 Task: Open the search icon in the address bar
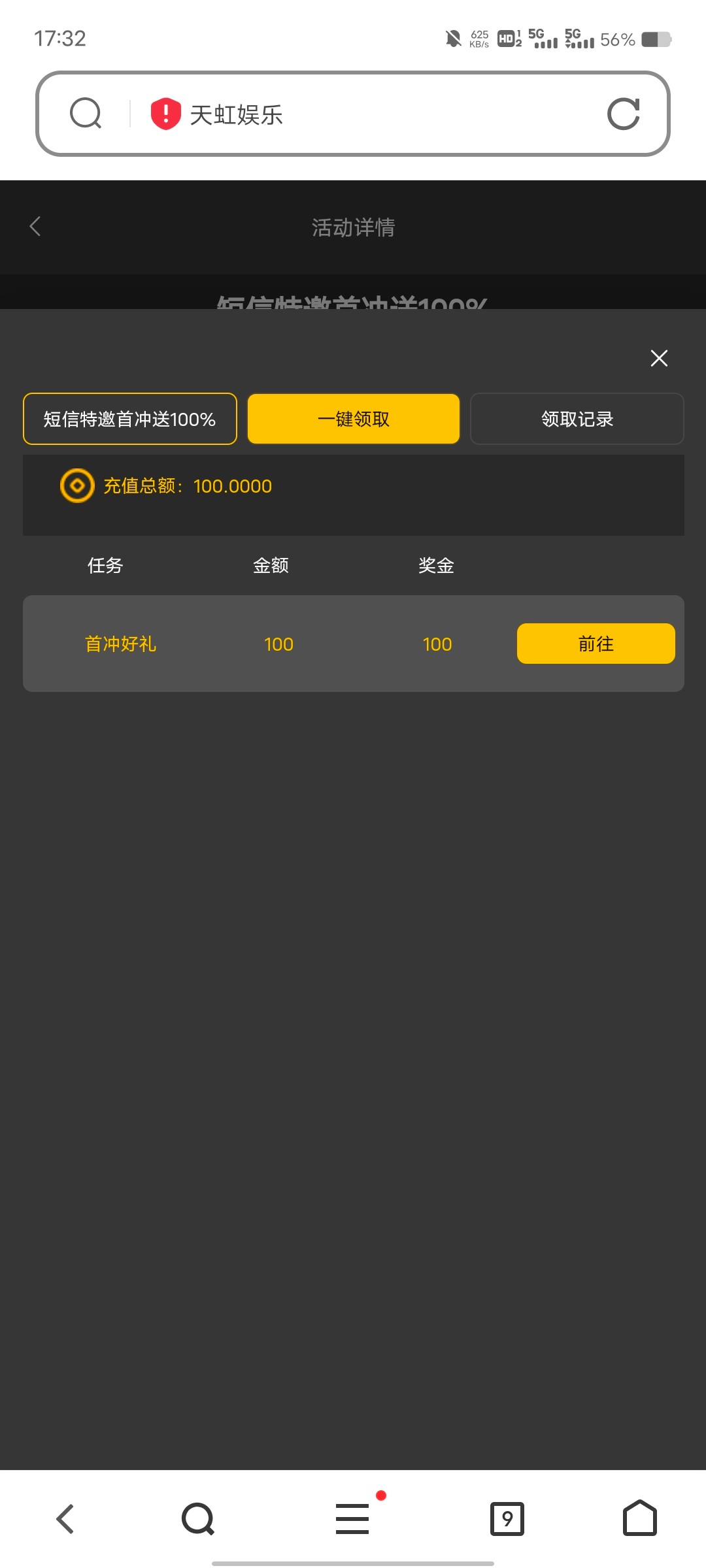point(86,114)
